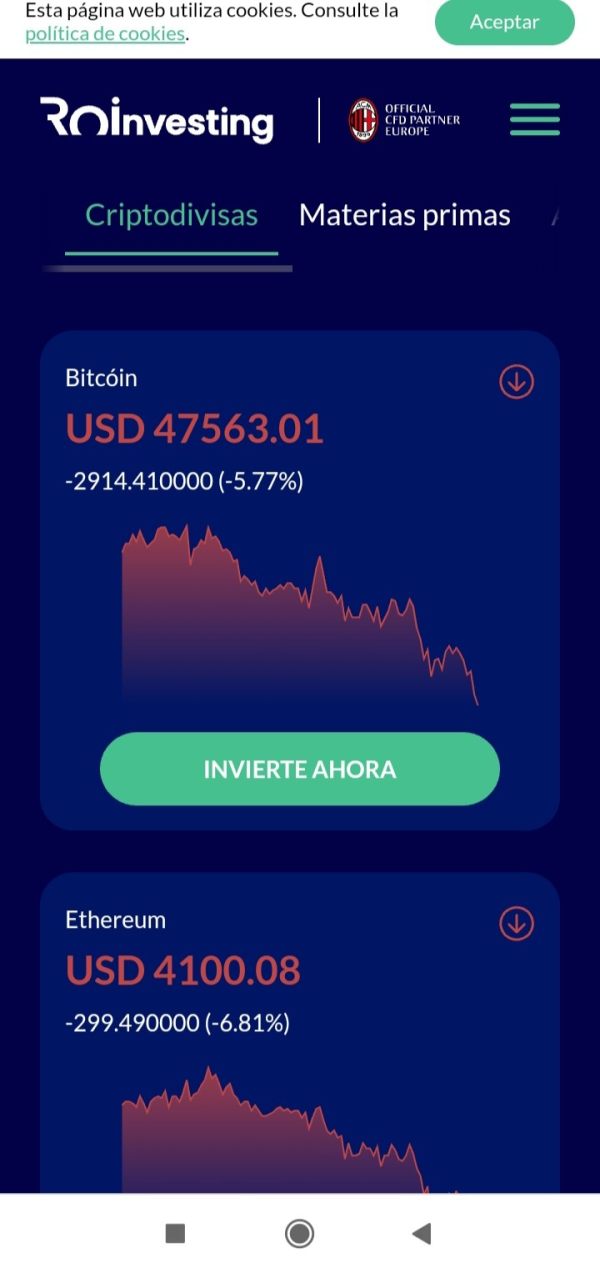Switch to the Materias primas tab
The image size is (600, 1273).
[x=405, y=215]
